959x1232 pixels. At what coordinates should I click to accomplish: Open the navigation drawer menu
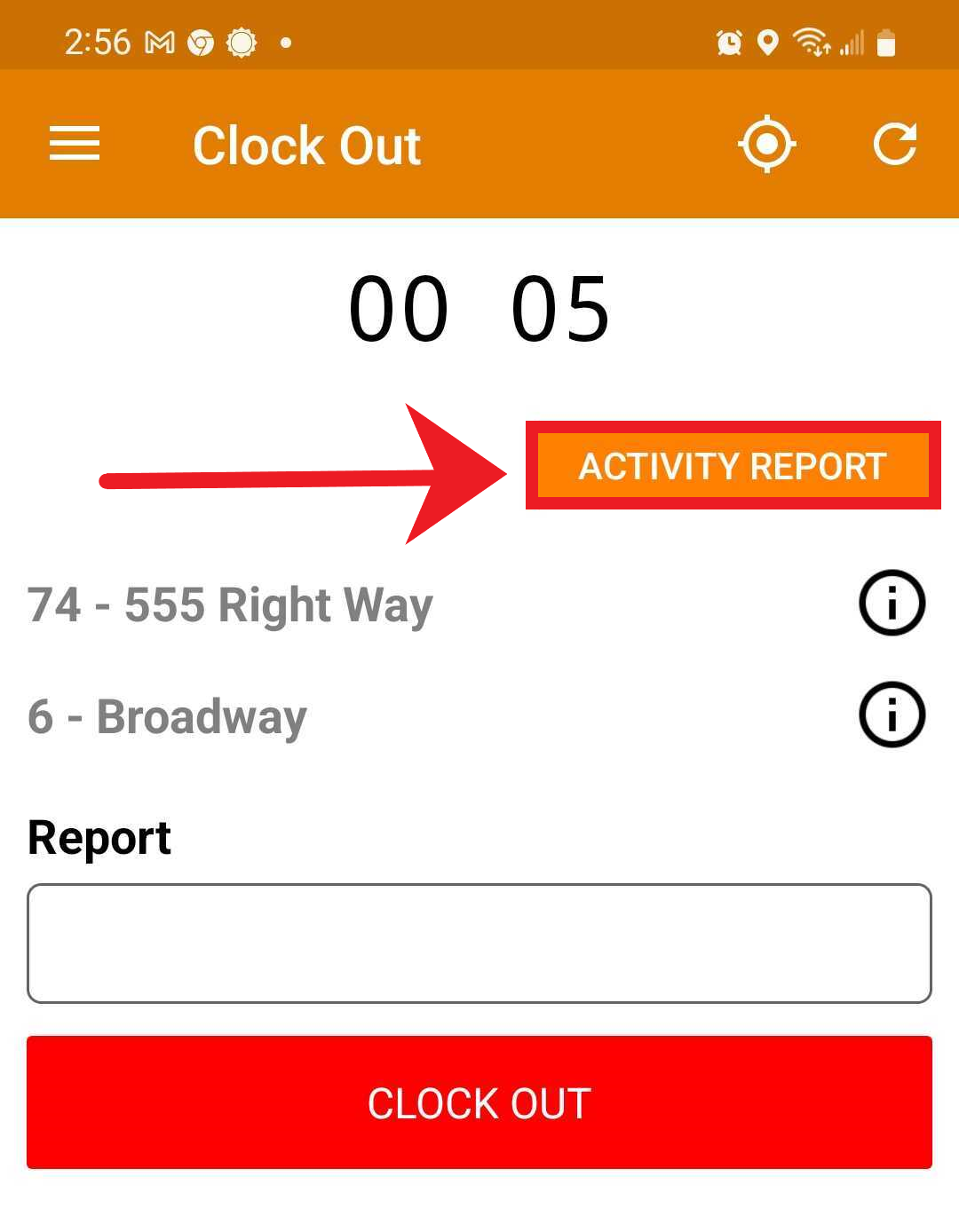(75, 144)
